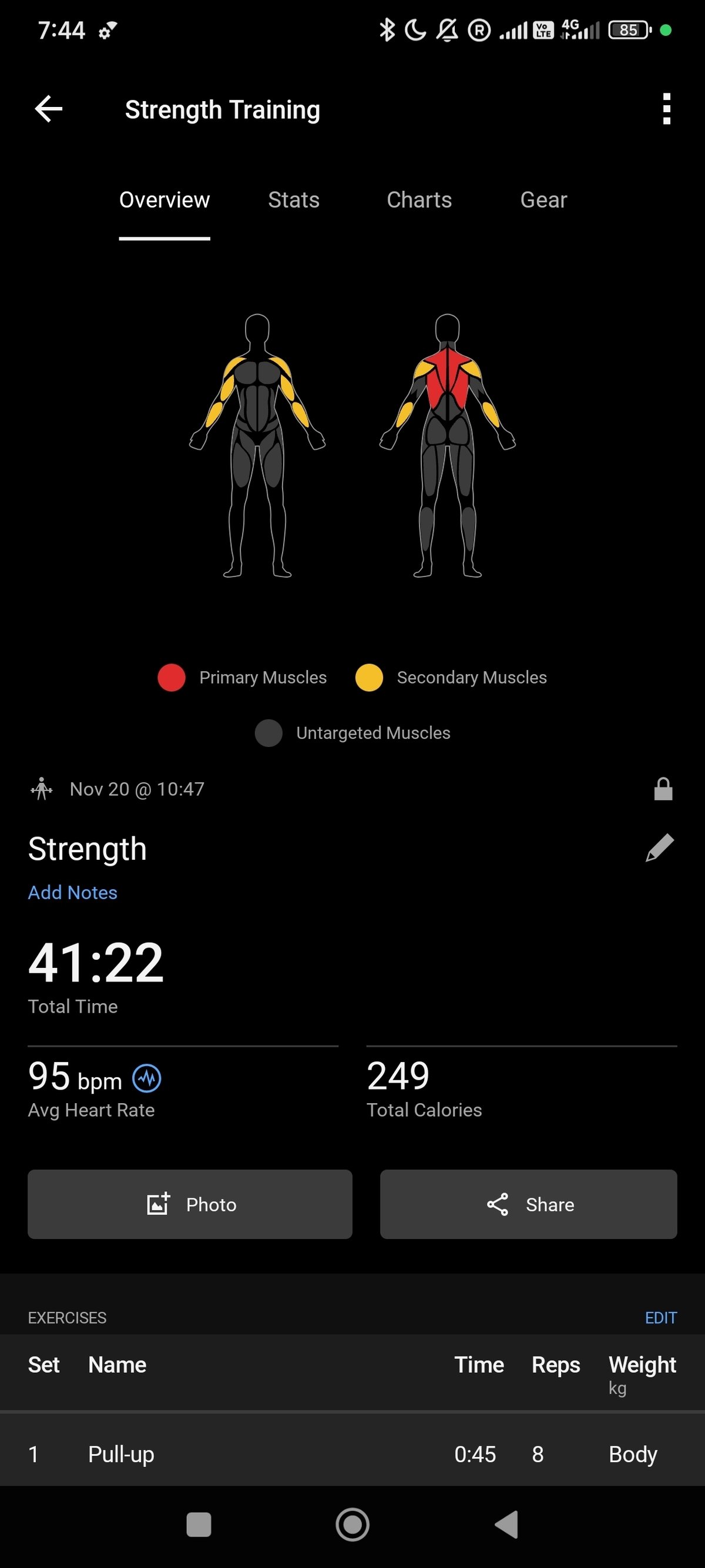
Task: Open the Gear tab
Action: coord(543,200)
